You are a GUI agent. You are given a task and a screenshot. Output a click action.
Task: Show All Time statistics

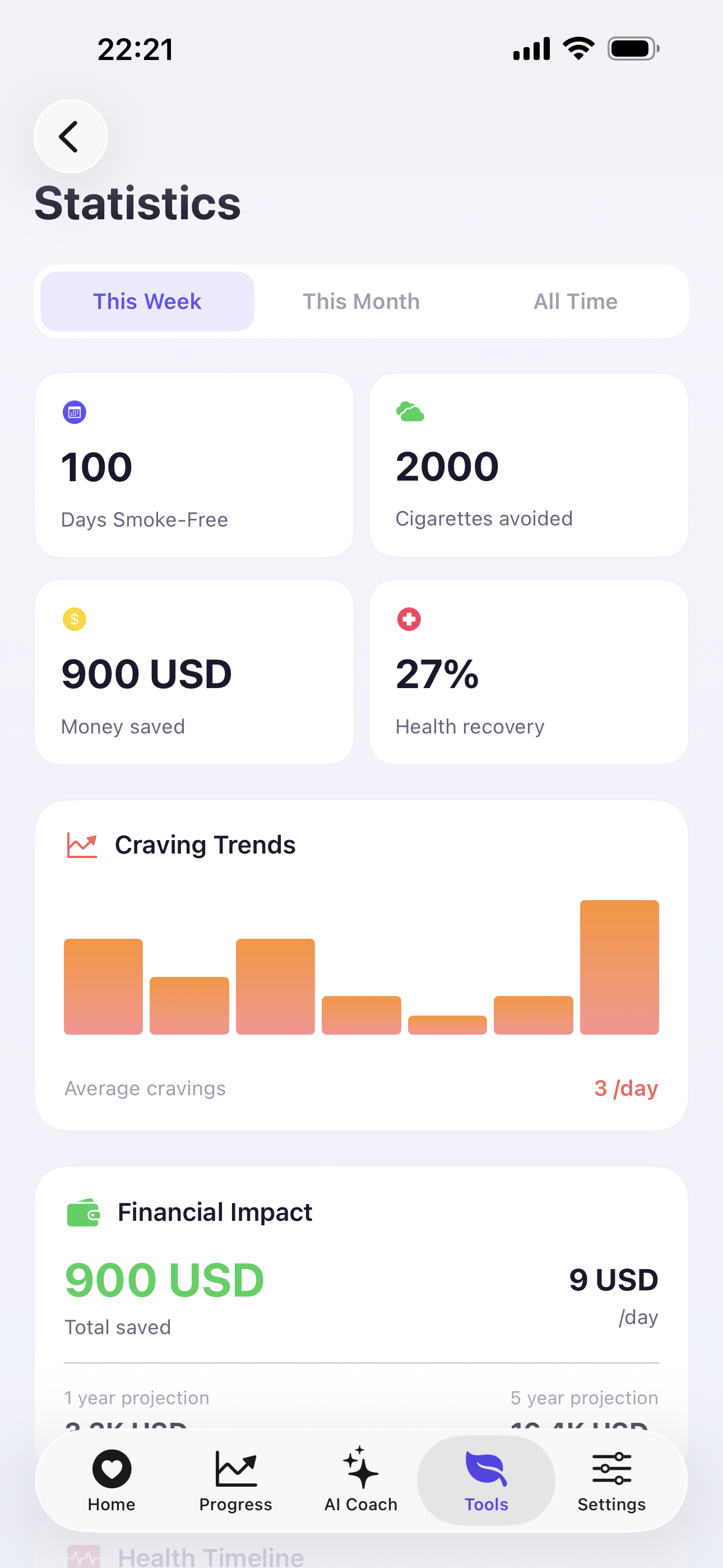(575, 301)
